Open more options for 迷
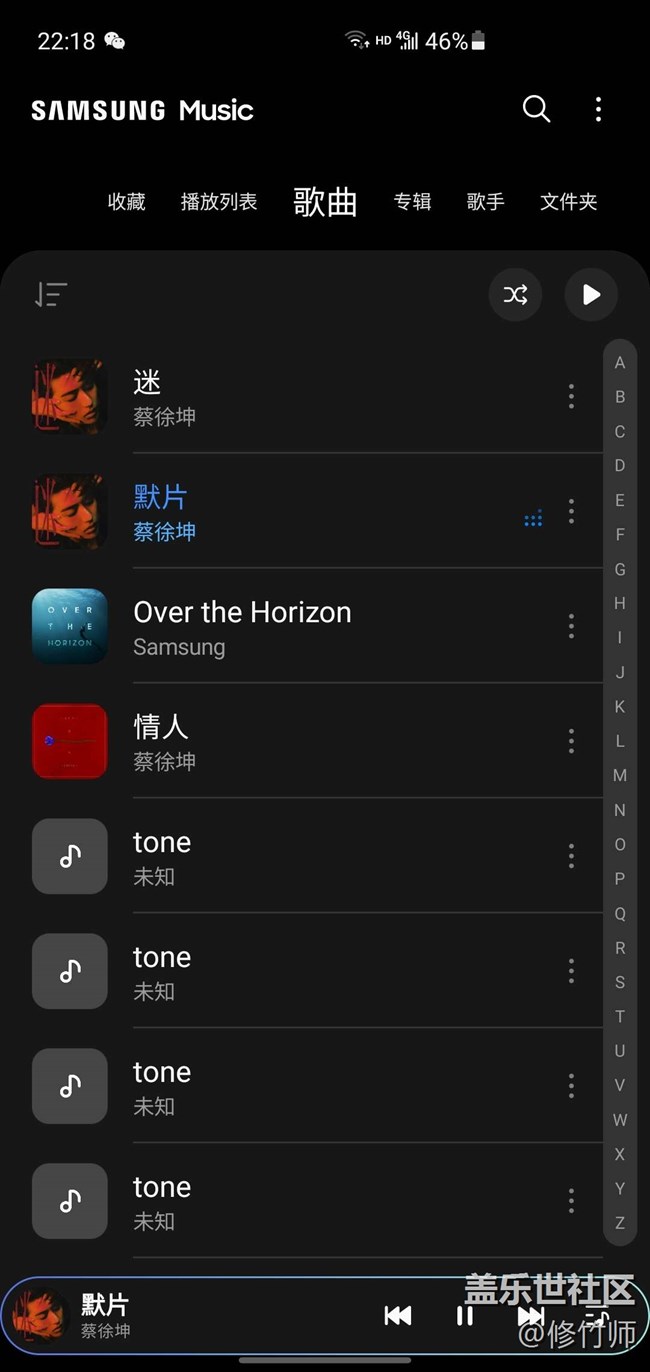650x1372 pixels. pos(571,397)
